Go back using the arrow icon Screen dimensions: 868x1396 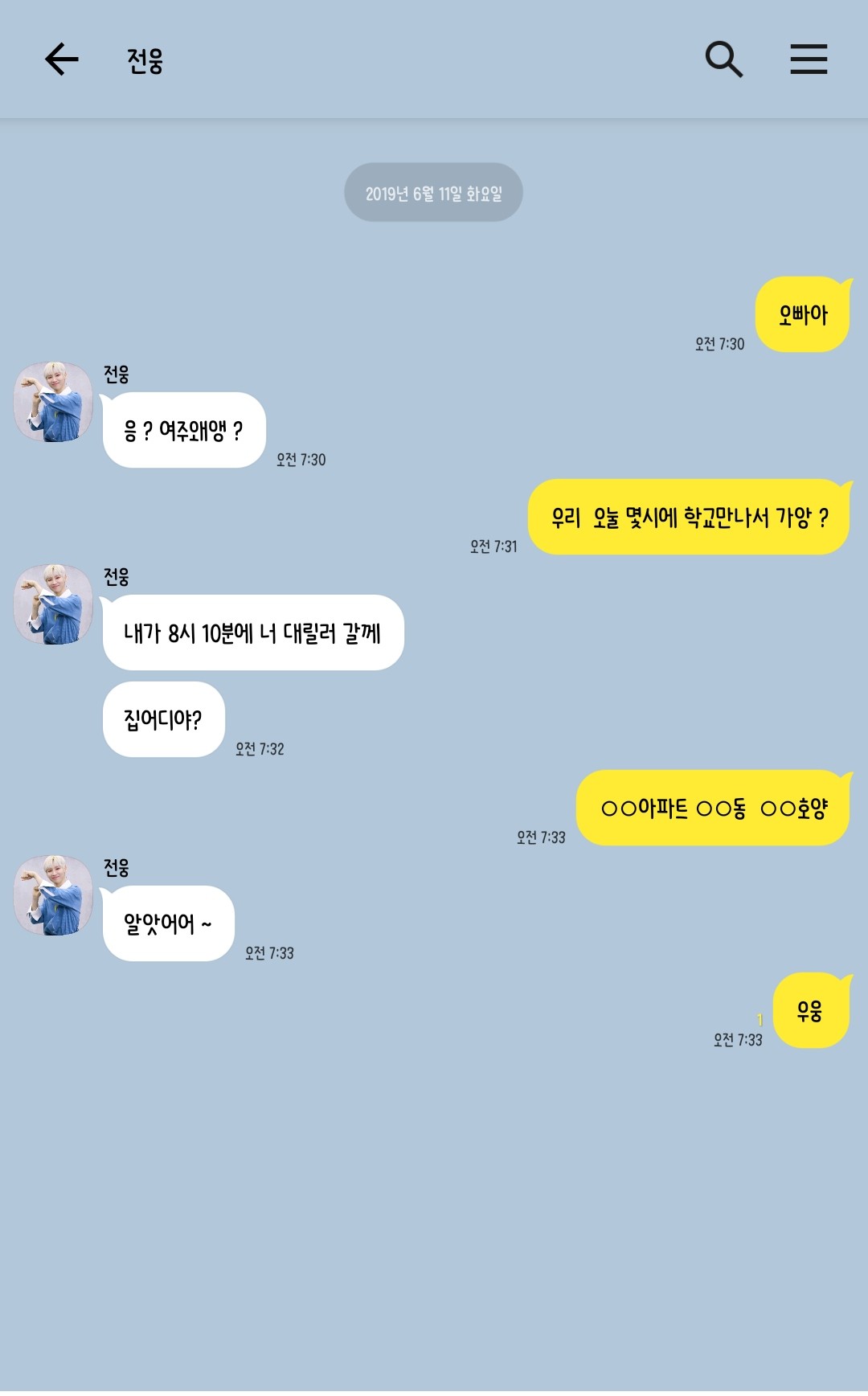click(x=61, y=59)
